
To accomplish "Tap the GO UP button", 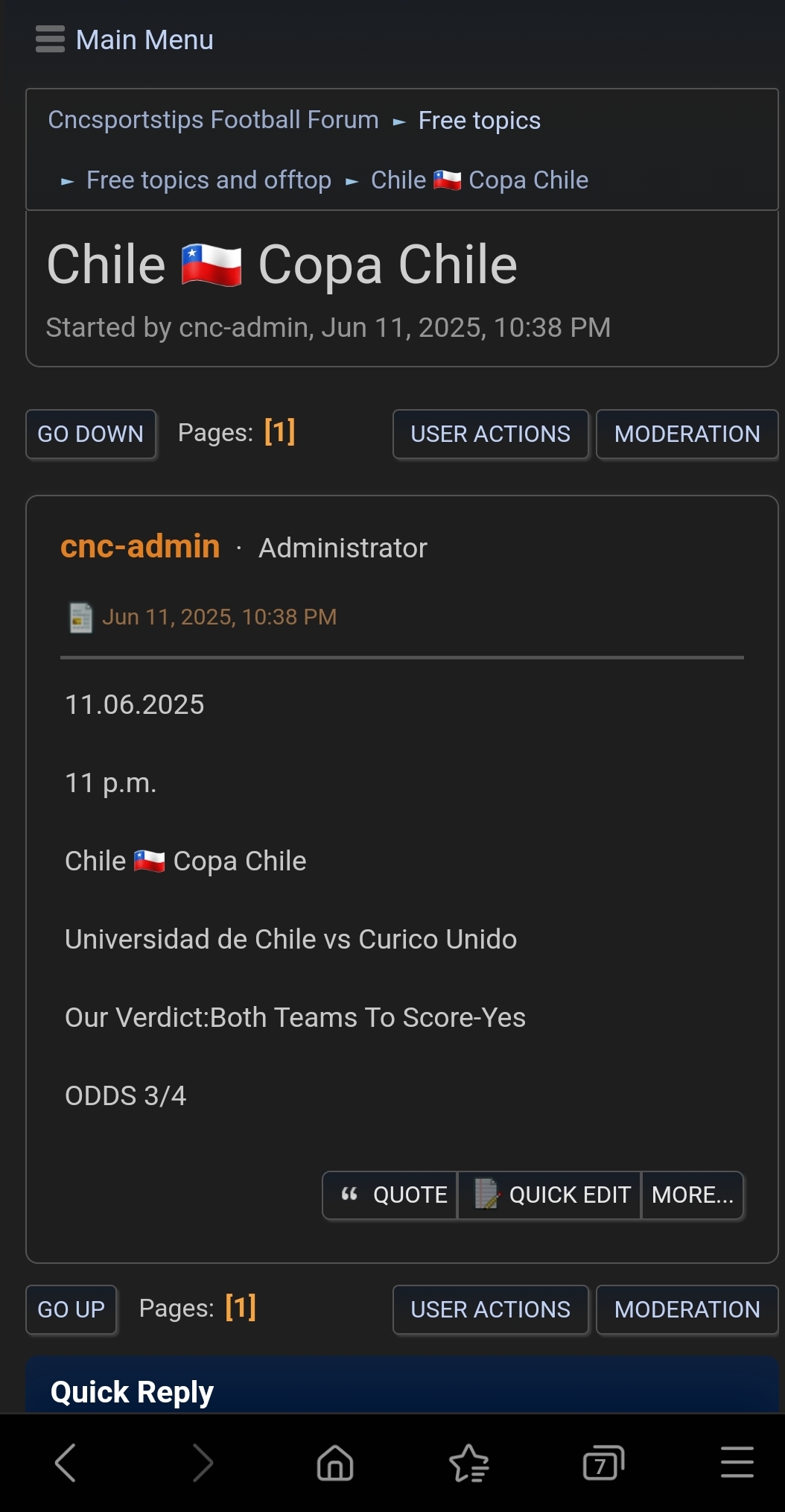I will point(71,1309).
